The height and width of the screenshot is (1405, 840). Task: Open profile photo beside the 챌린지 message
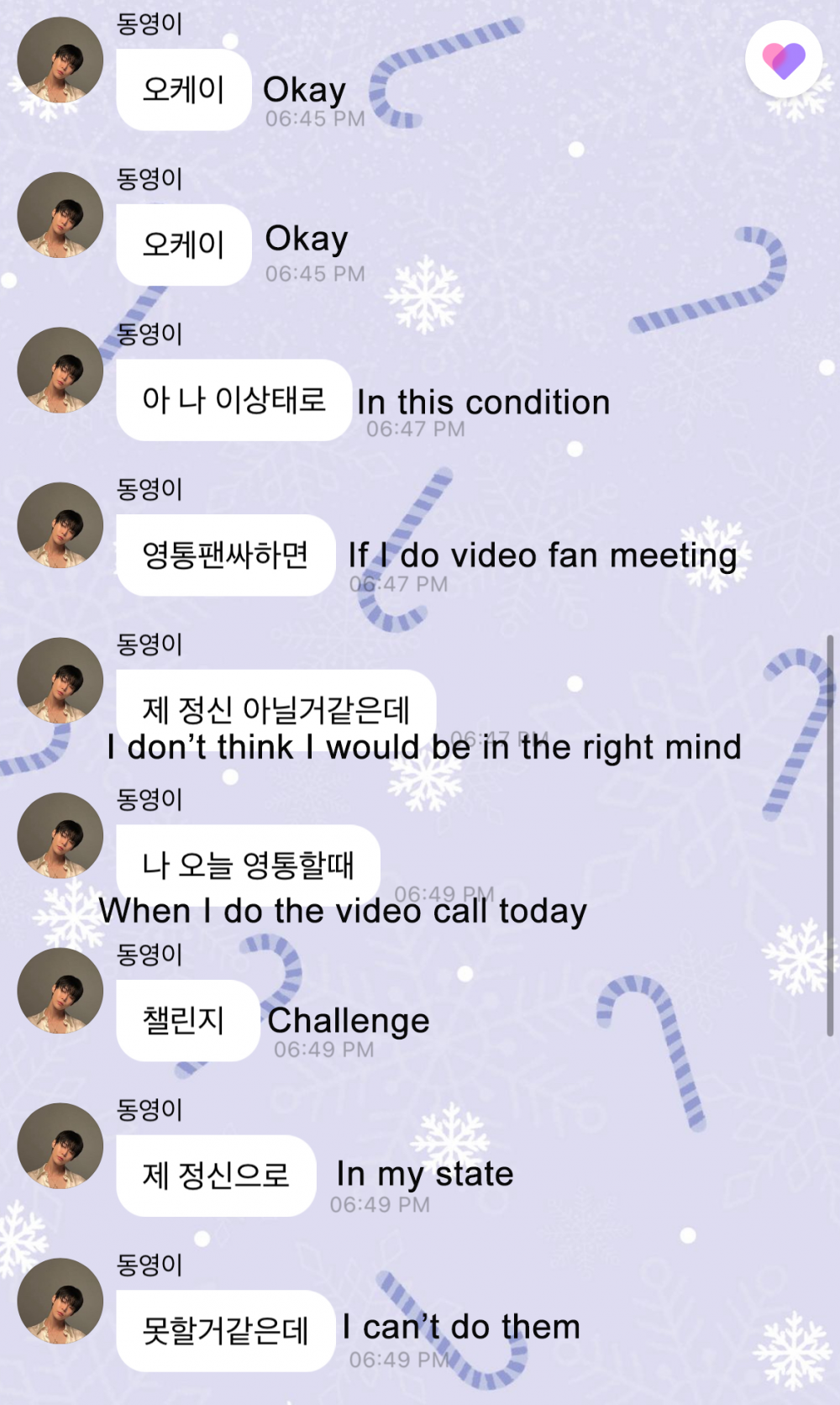tap(60, 991)
